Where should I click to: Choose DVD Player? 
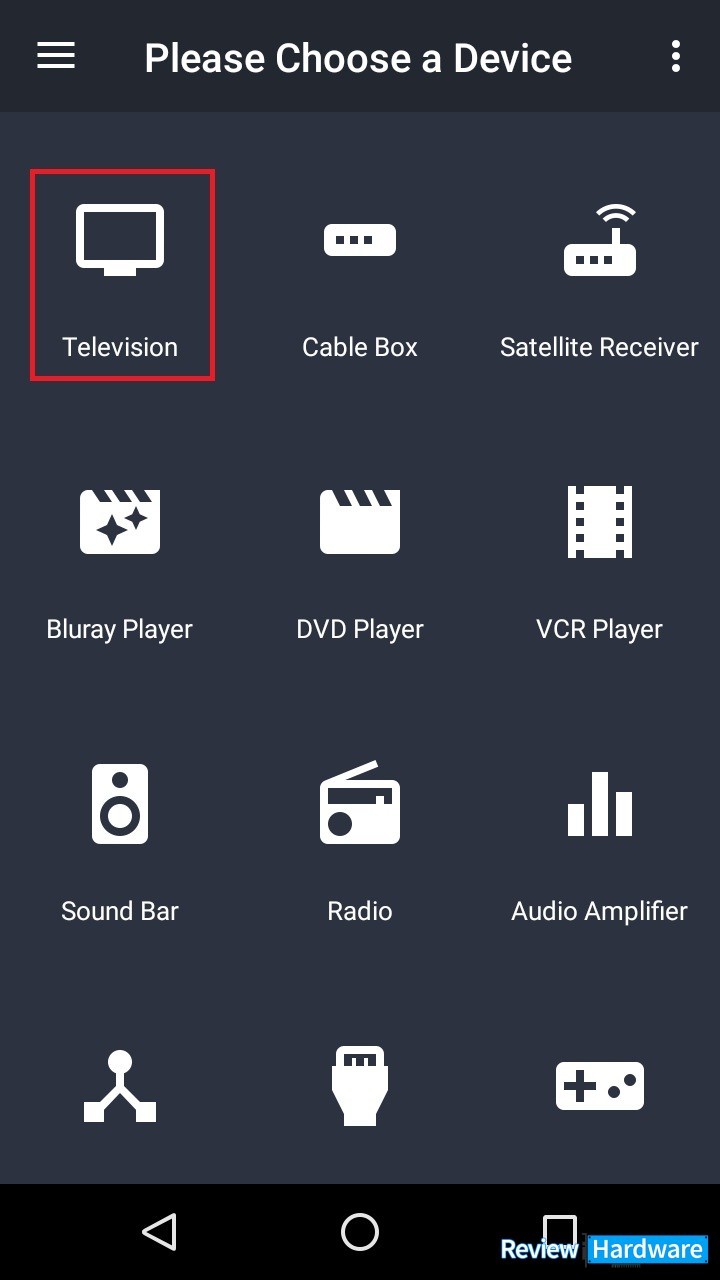point(360,557)
